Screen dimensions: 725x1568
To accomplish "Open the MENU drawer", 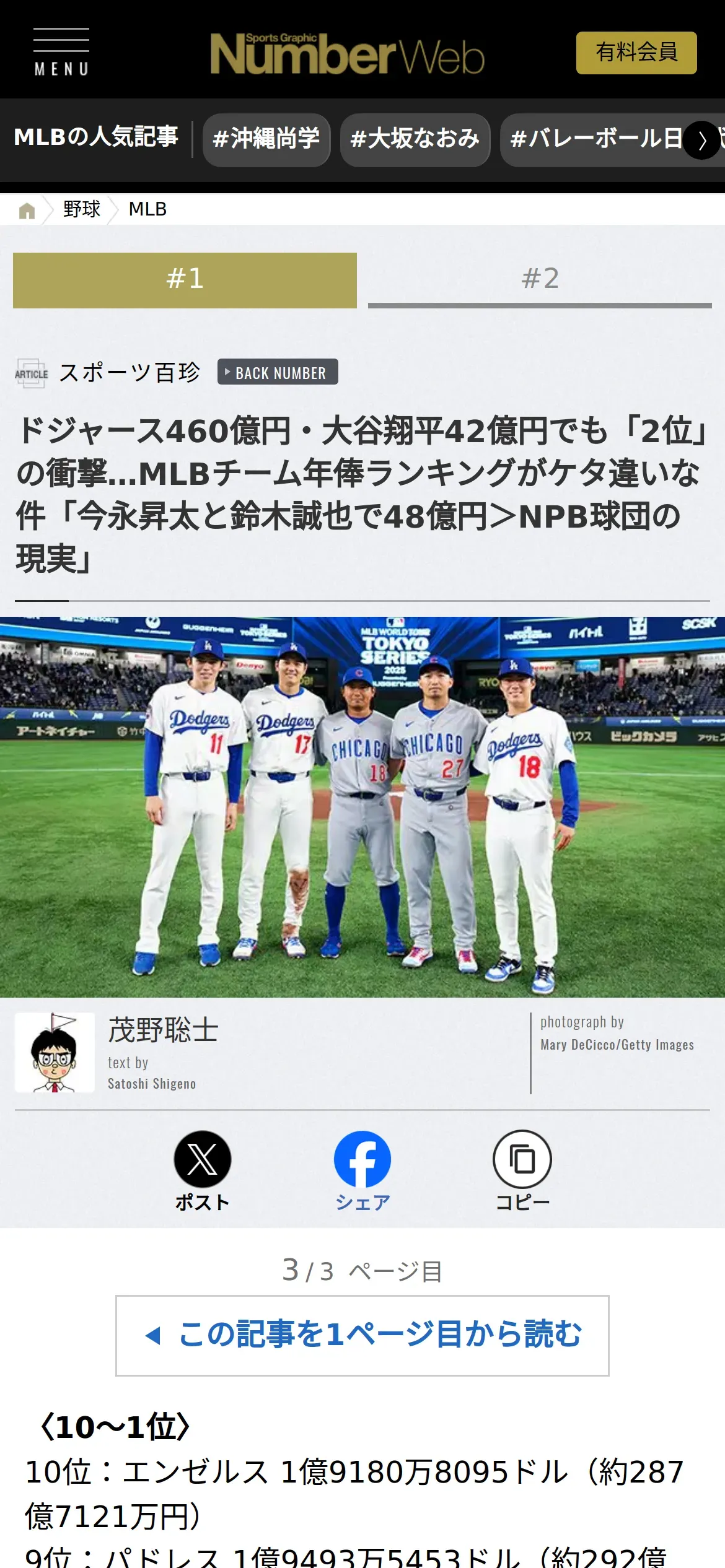I will pos(61,52).
